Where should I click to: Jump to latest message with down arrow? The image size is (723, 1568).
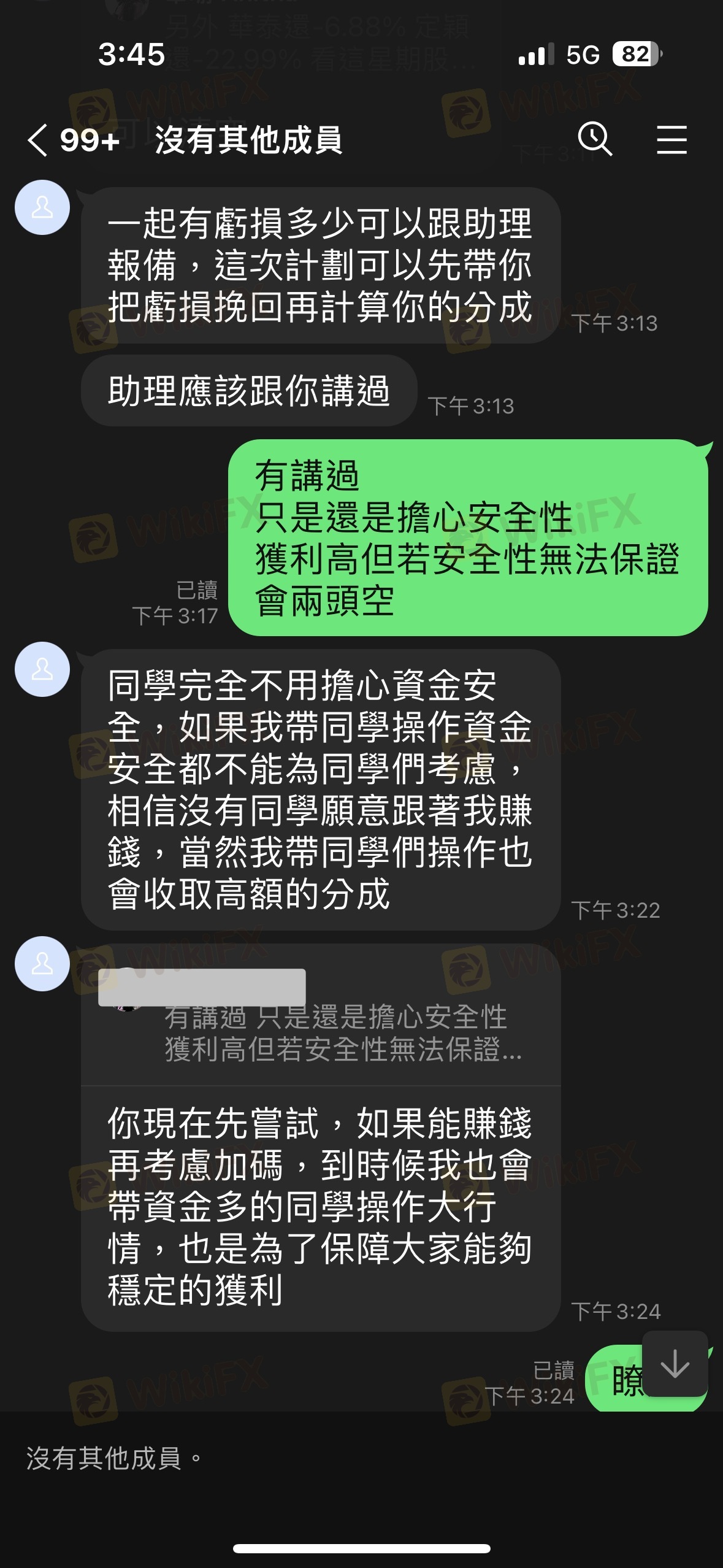coord(675,1366)
